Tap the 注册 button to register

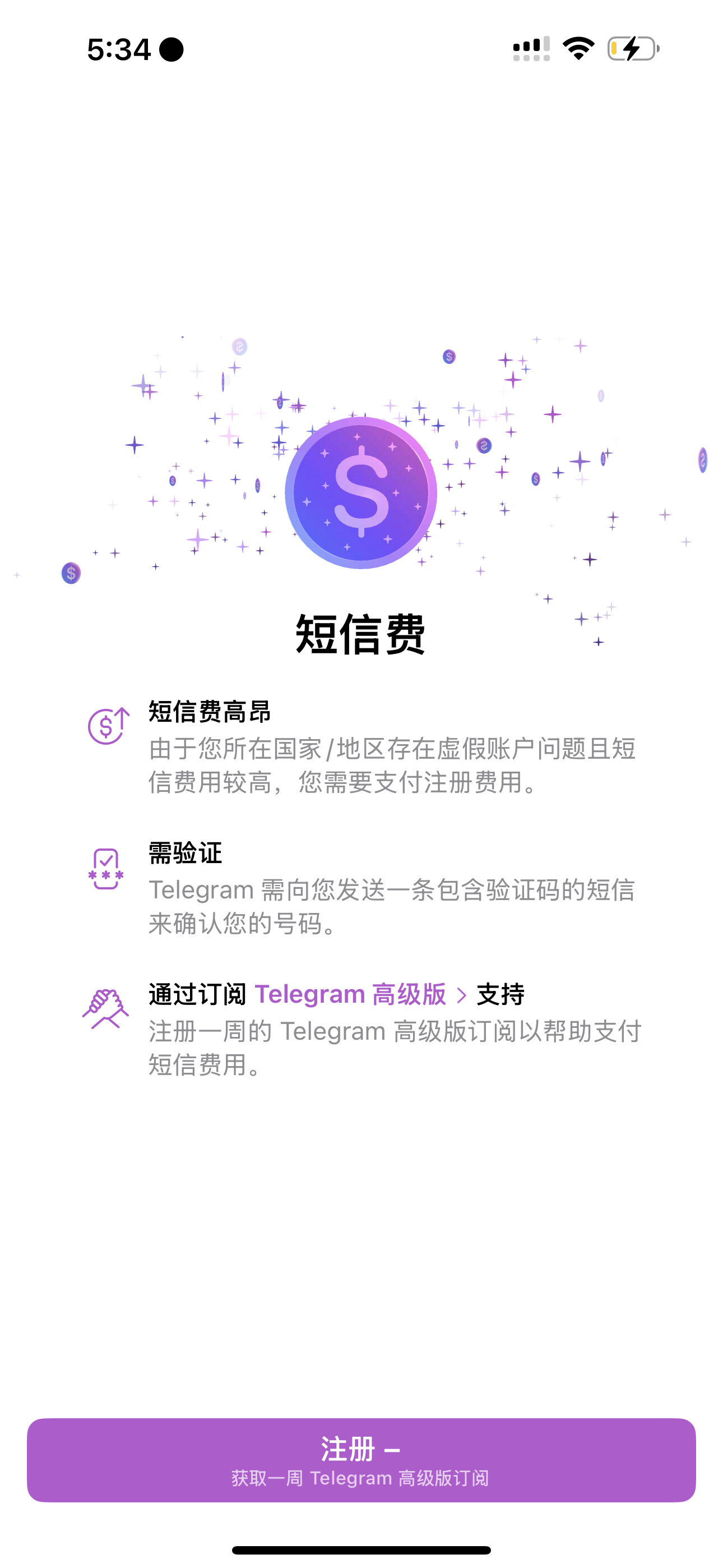point(361,1460)
